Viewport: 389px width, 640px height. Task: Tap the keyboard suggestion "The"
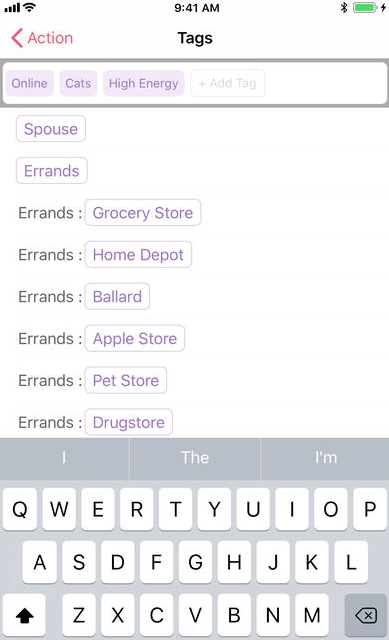pos(195,458)
